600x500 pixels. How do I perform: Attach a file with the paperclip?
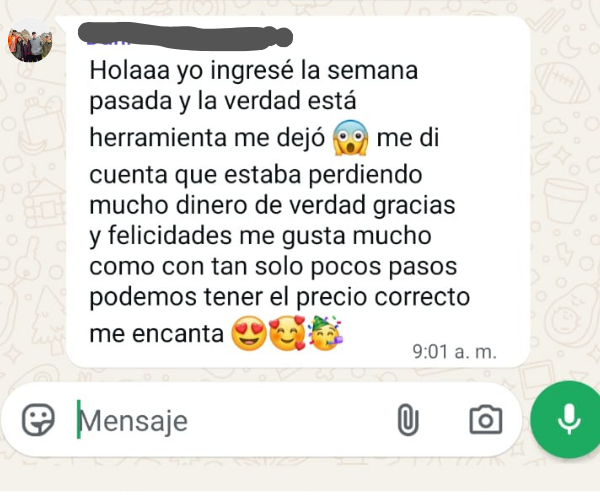407,420
